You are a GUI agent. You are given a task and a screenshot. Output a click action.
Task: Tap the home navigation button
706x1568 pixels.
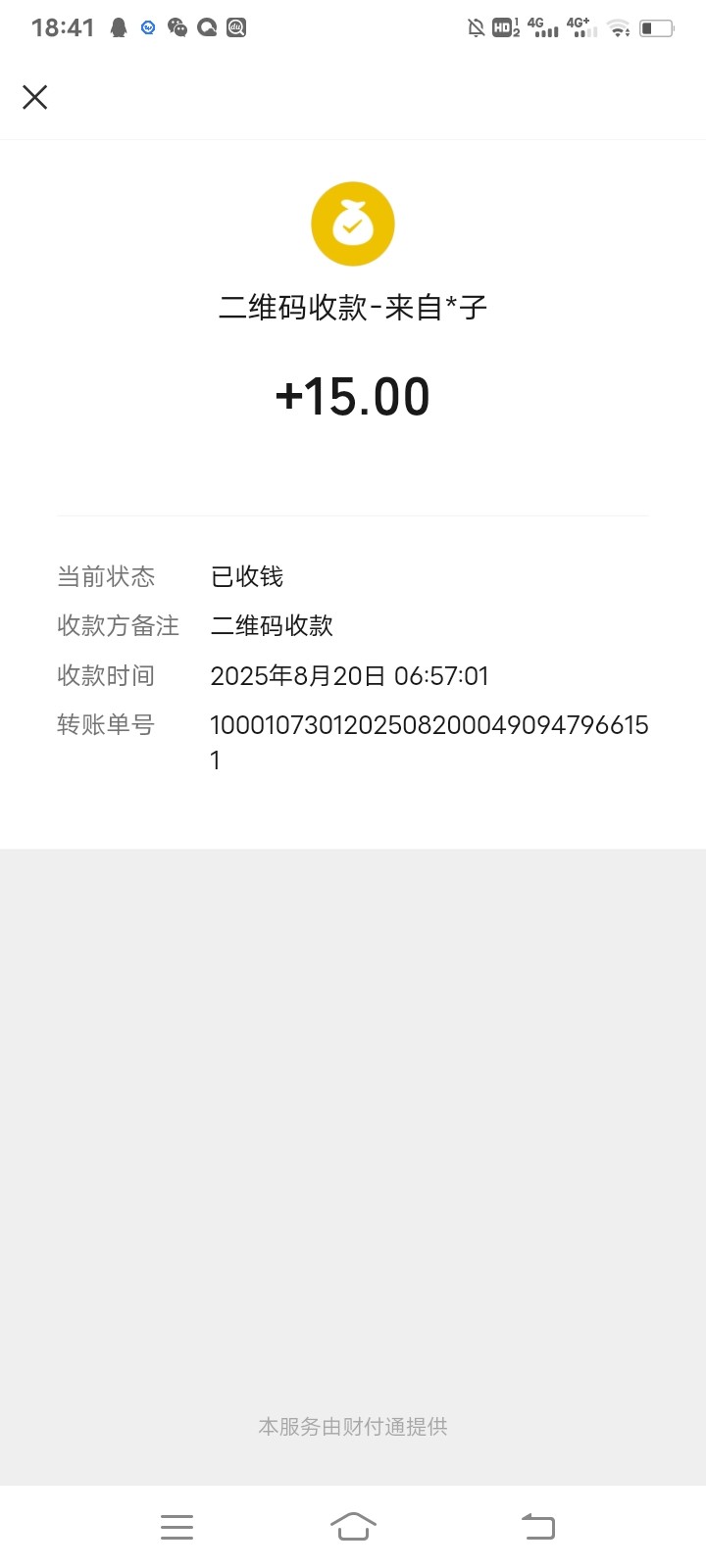(353, 1526)
